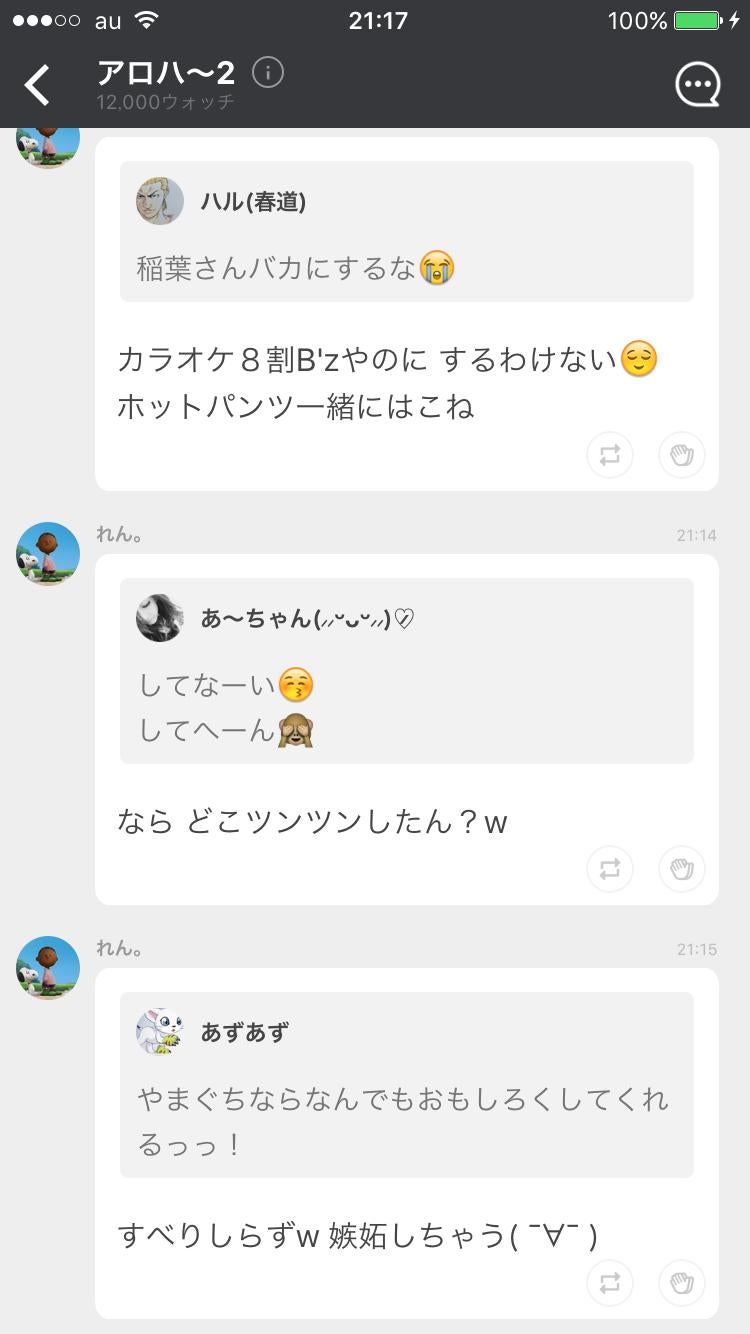The image size is (750, 1334).
Task: Tap れん。's Snoopy avatar on the 21:14 post
Action: coord(47,553)
